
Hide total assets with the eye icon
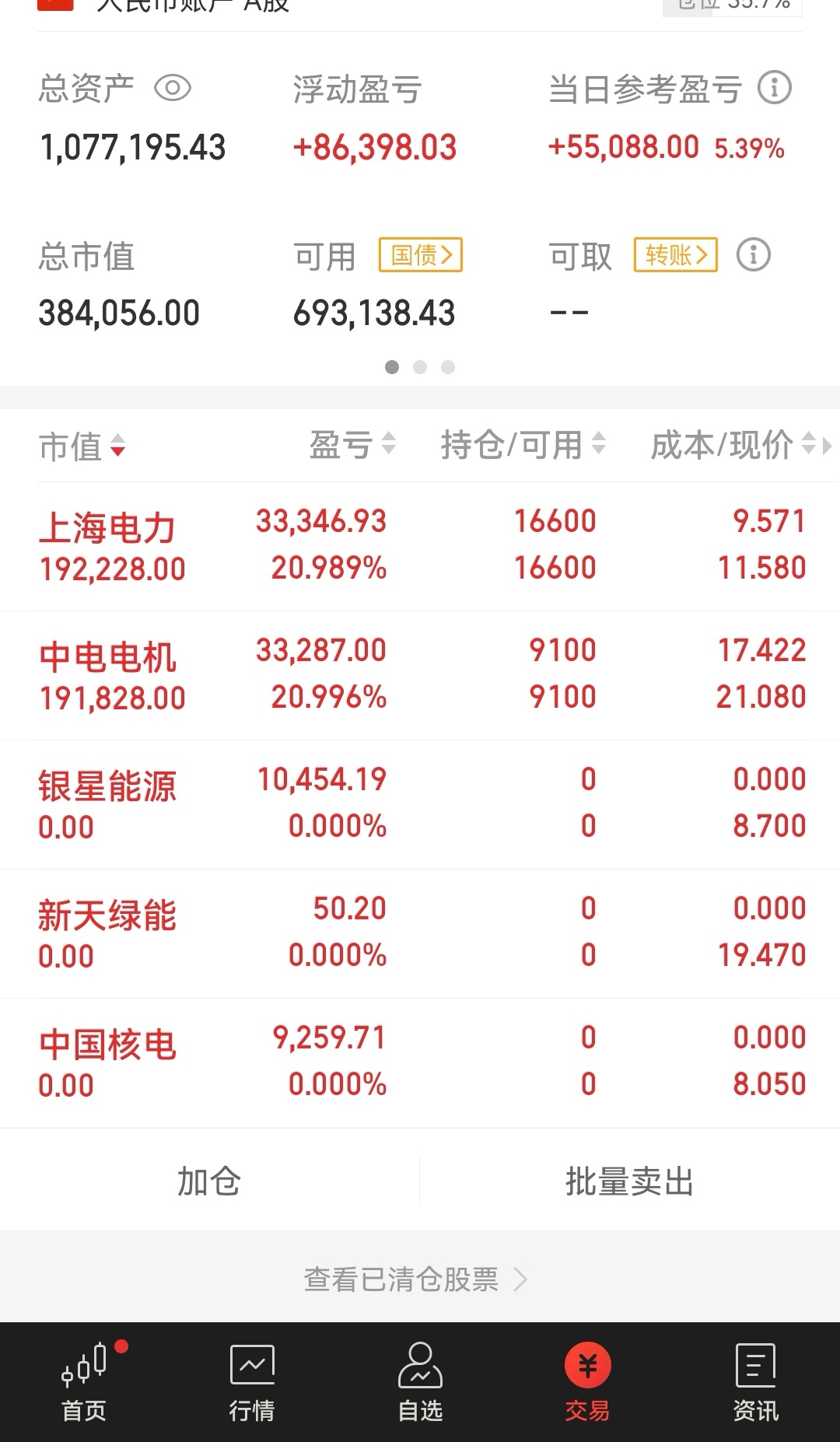point(172,88)
